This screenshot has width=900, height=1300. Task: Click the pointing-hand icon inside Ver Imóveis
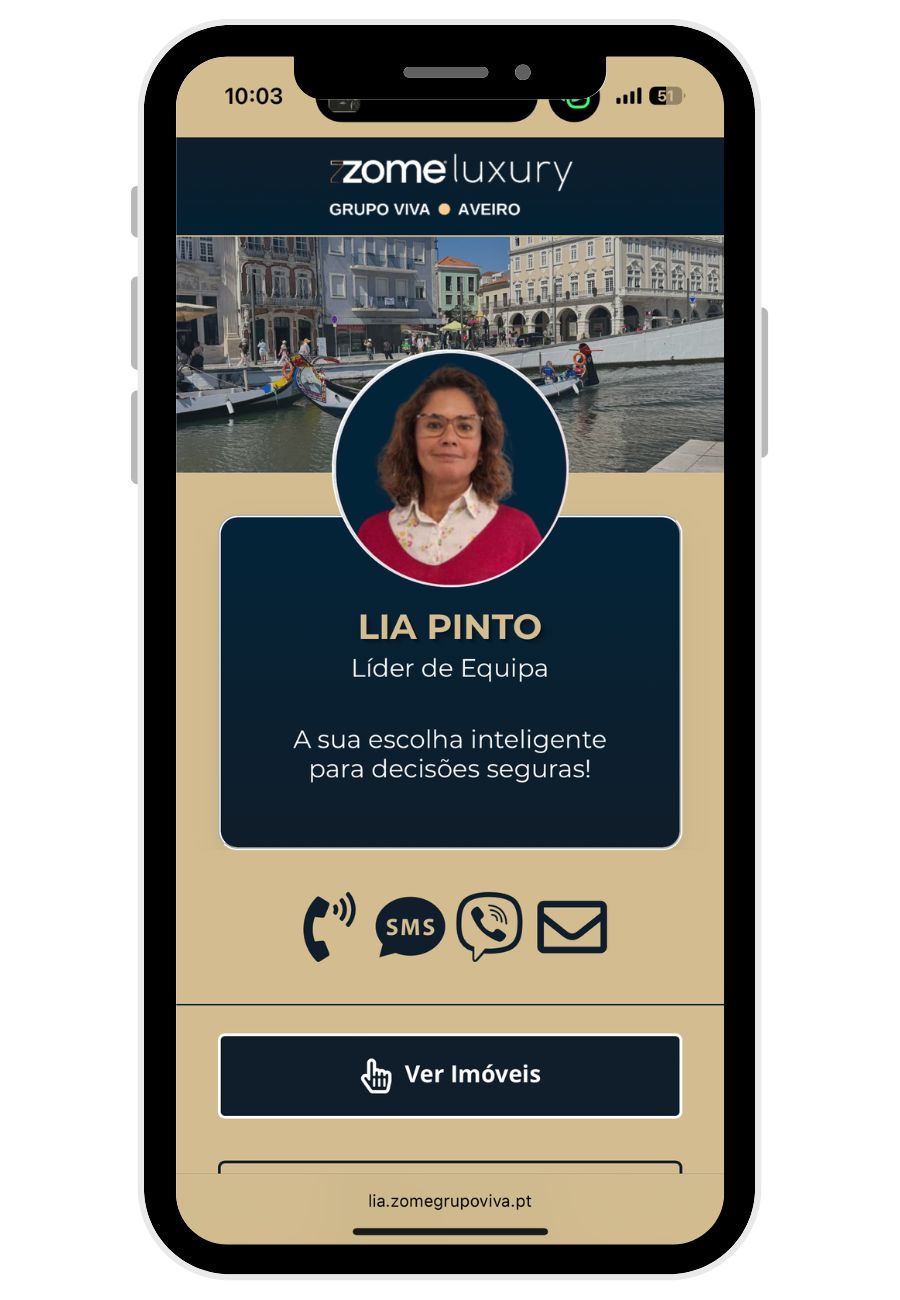[376, 1074]
